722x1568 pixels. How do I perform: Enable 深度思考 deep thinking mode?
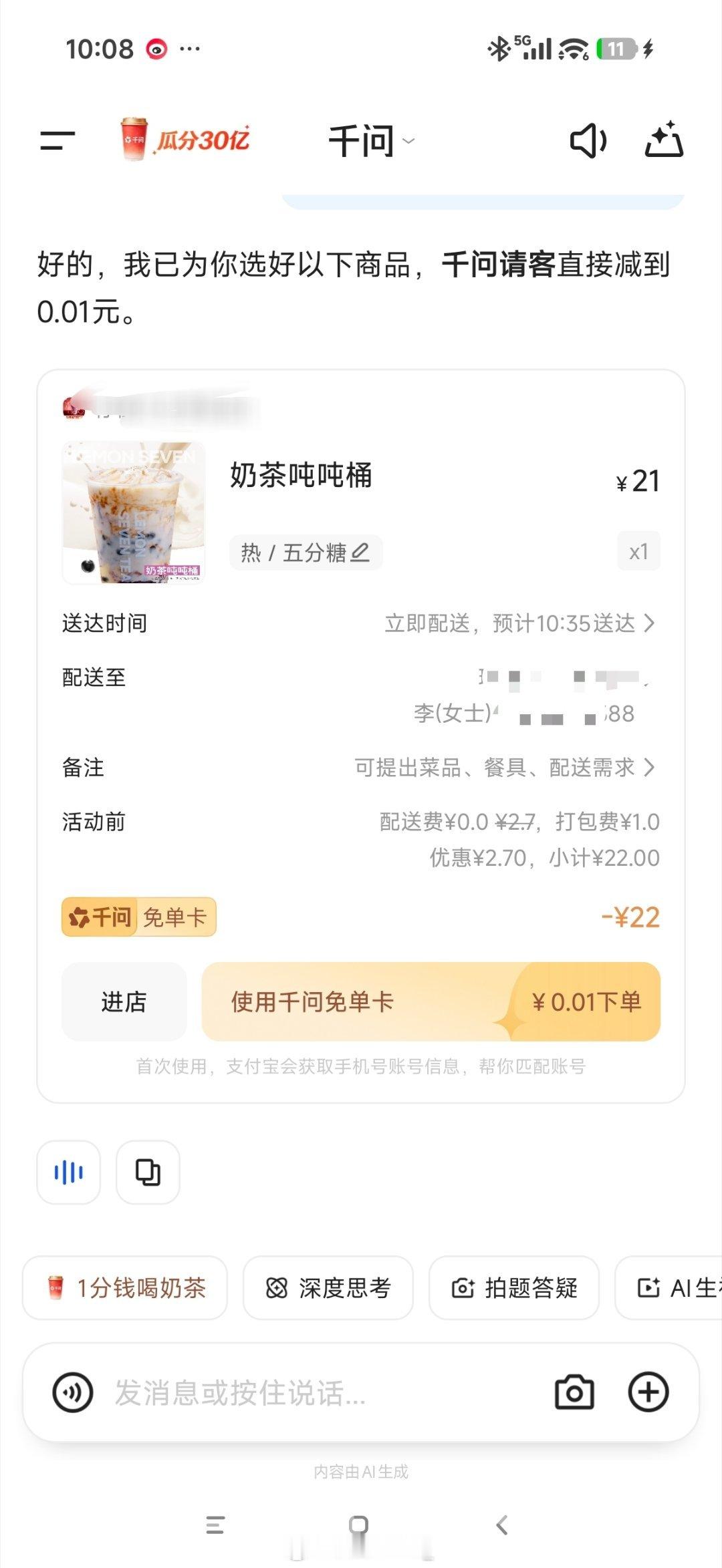click(x=326, y=1288)
